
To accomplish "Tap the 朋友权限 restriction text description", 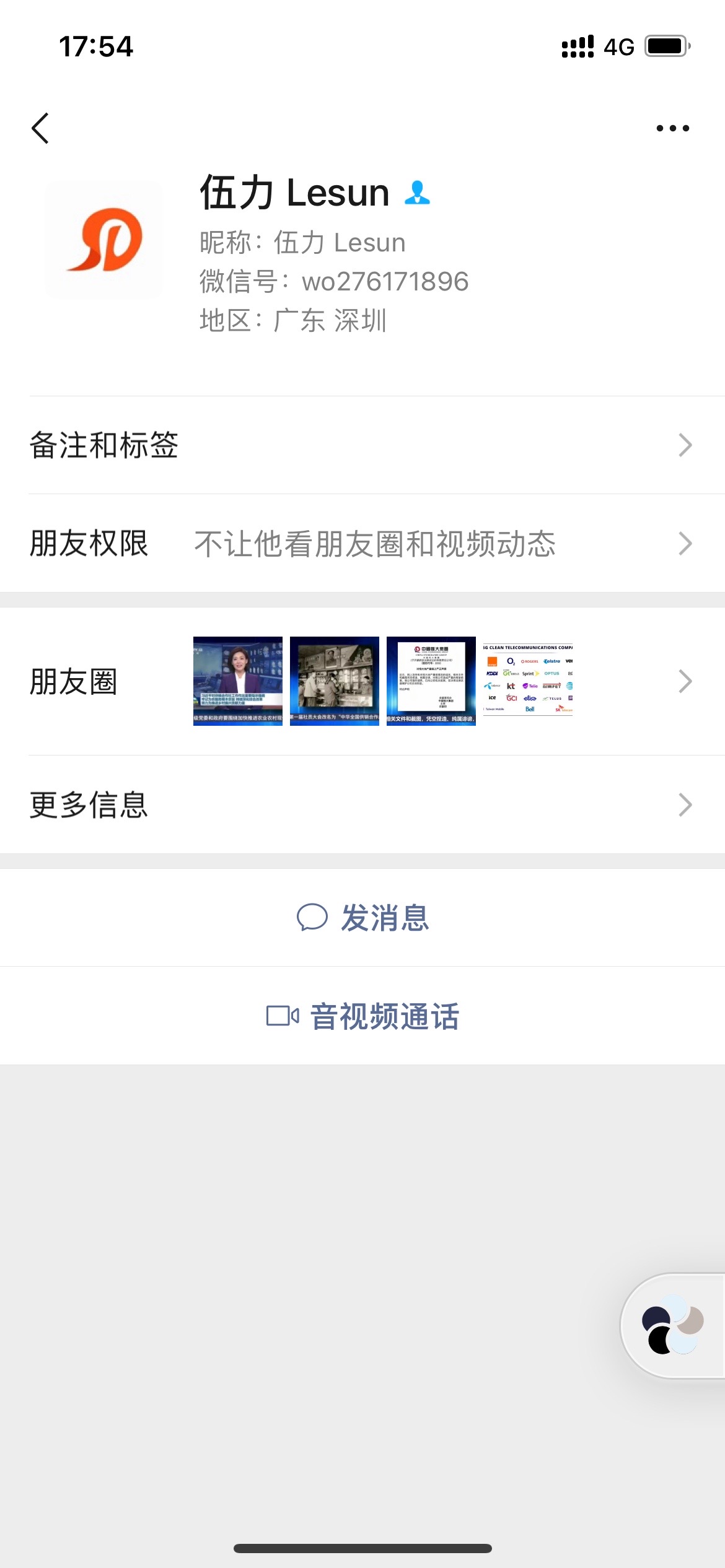I will [x=374, y=542].
